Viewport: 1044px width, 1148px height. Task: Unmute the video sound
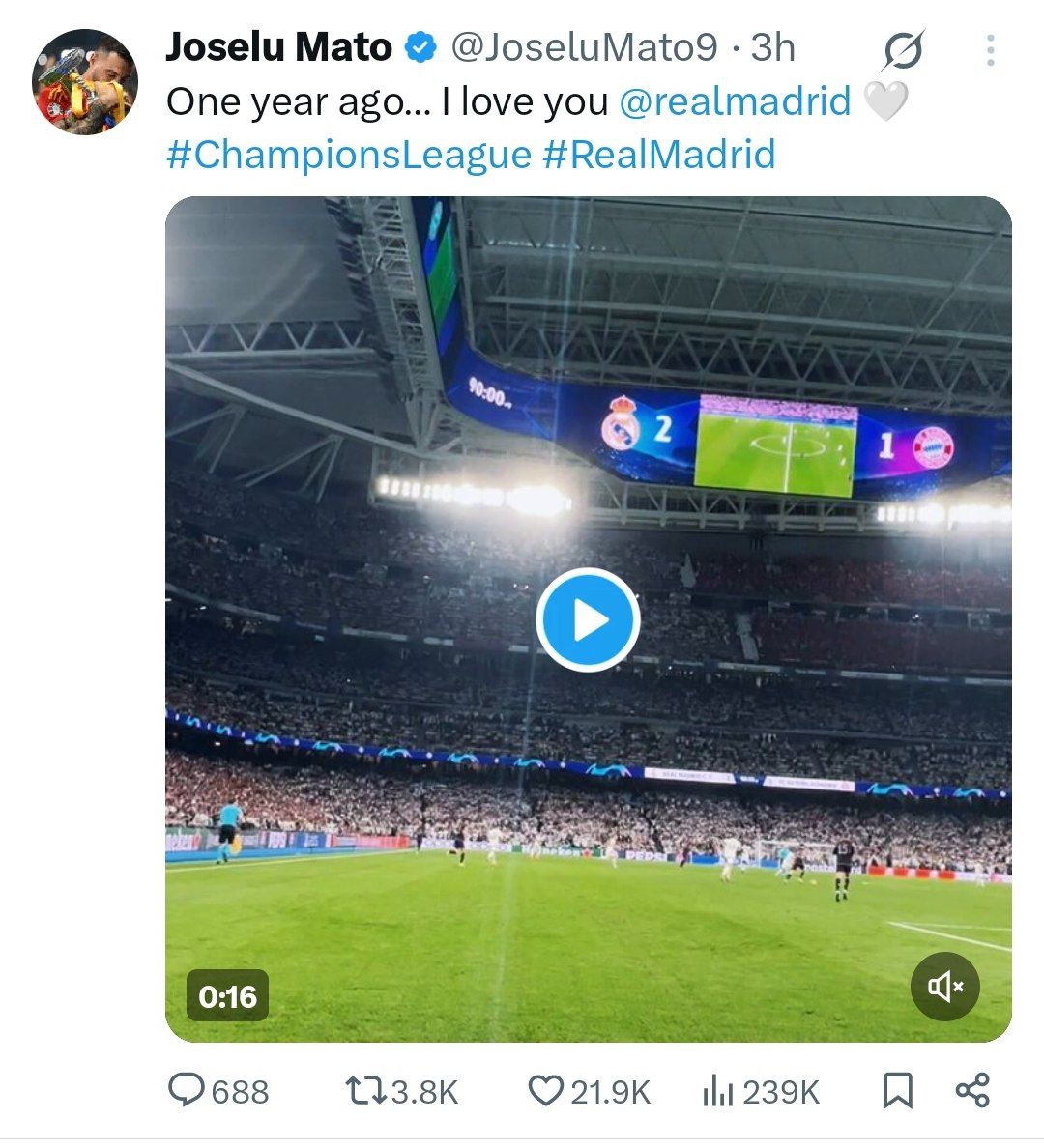pos(945,987)
